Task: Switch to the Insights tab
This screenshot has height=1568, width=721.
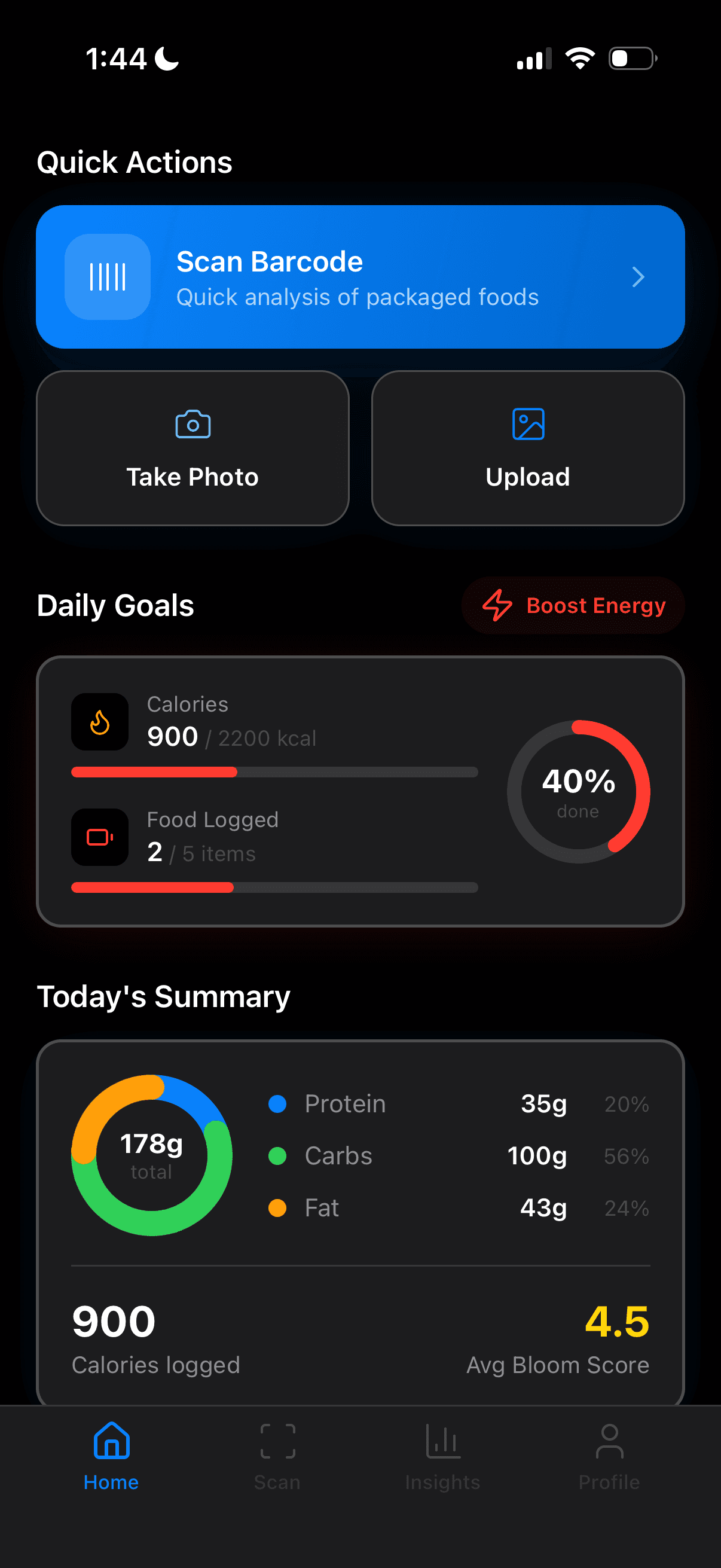Action: [442, 1458]
